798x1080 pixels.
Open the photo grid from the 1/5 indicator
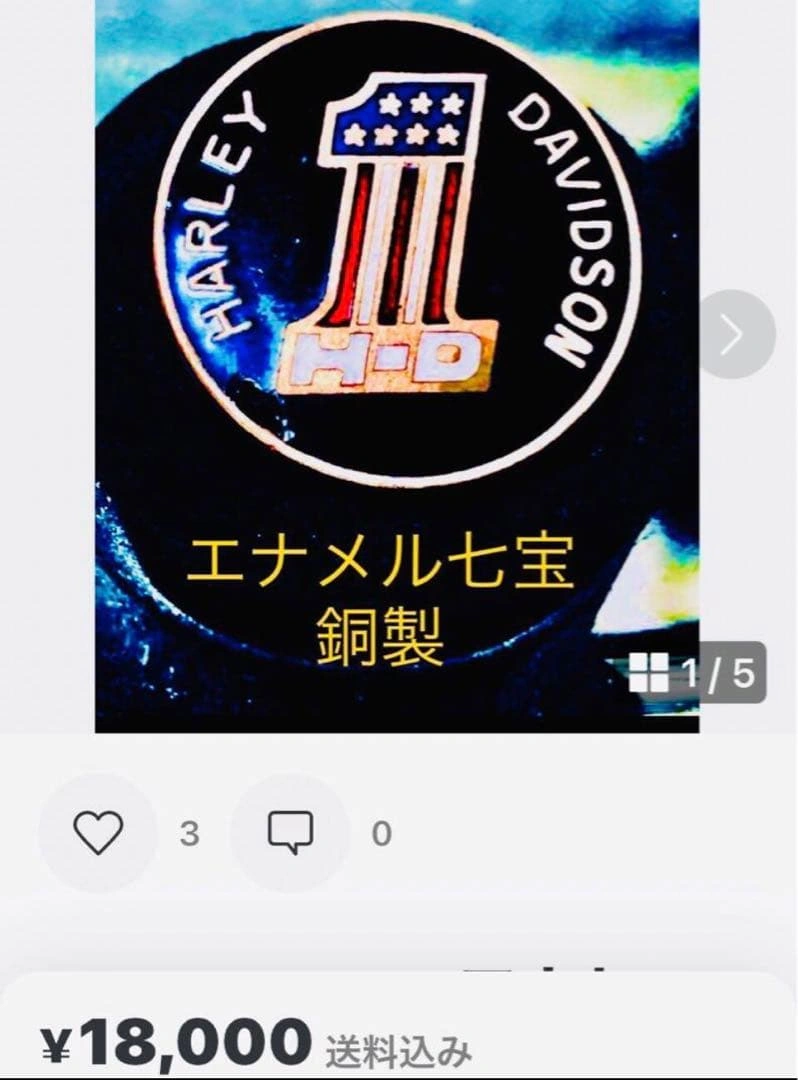pyautogui.click(x=692, y=672)
